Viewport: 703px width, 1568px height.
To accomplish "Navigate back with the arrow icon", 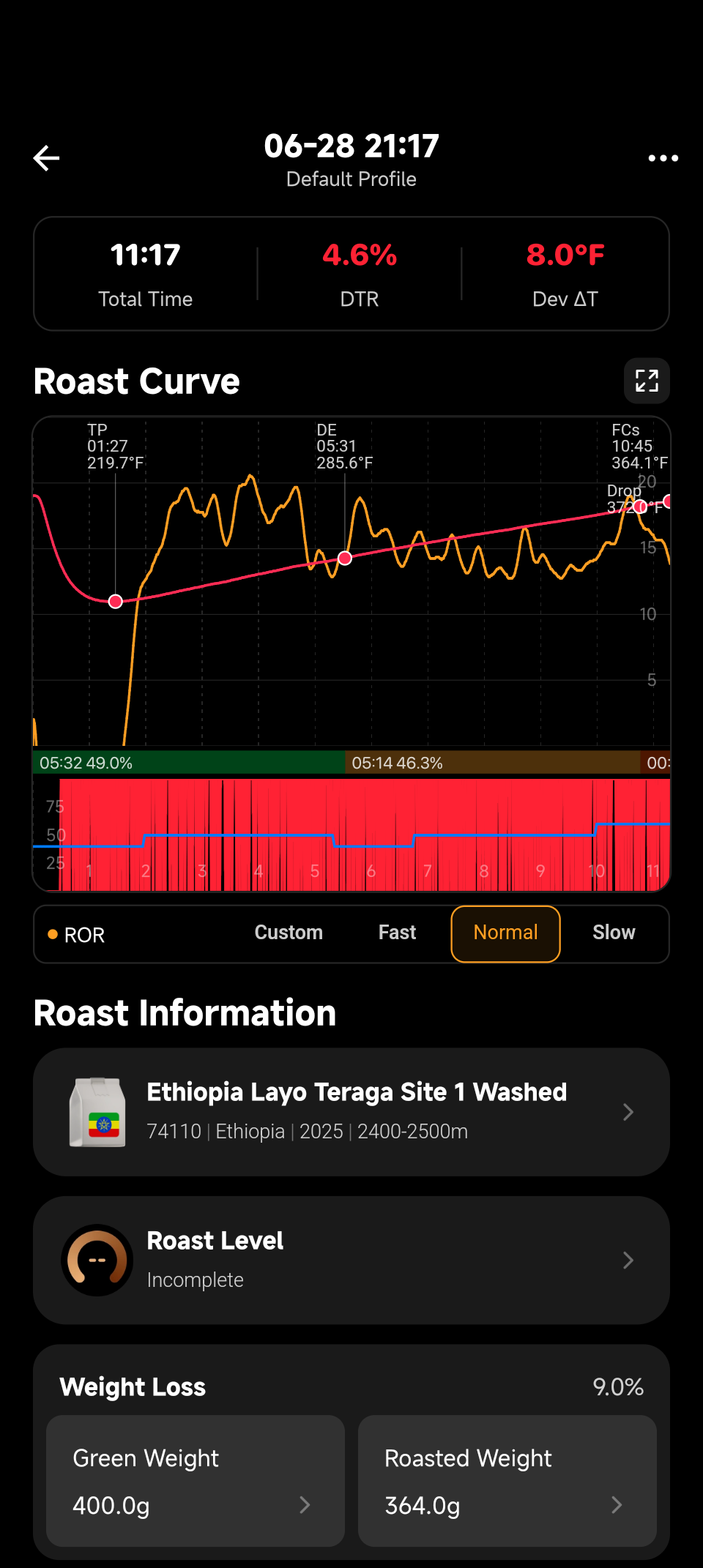I will pyautogui.click(x=46, y=158).
